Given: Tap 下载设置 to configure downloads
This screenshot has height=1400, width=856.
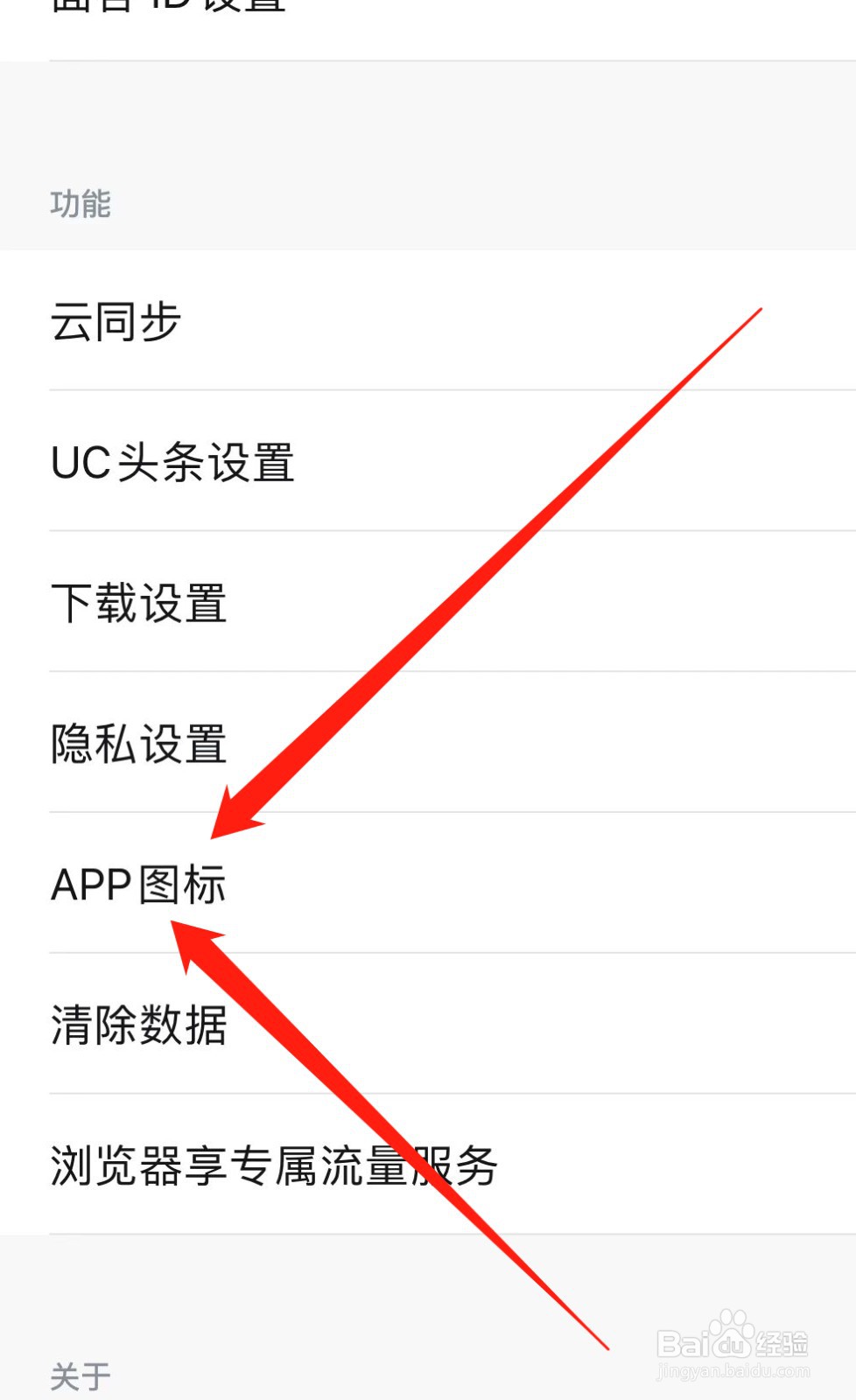Looking at the screenshot, I should [138, 602].
